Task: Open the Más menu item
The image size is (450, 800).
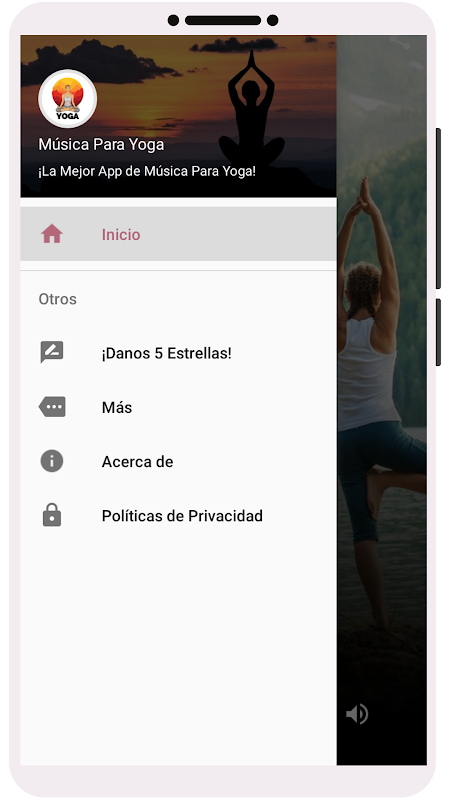Action: (x=178, y=407)
